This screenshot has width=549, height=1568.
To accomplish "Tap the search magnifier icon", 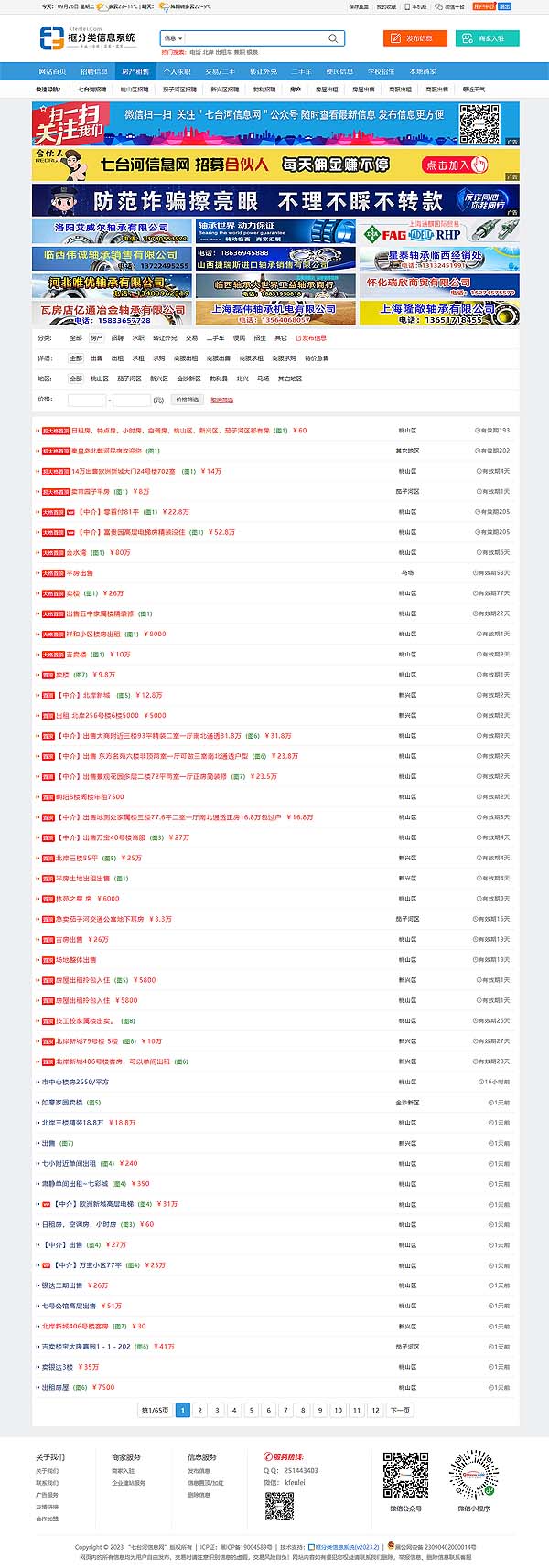I will tap(333, 38).
